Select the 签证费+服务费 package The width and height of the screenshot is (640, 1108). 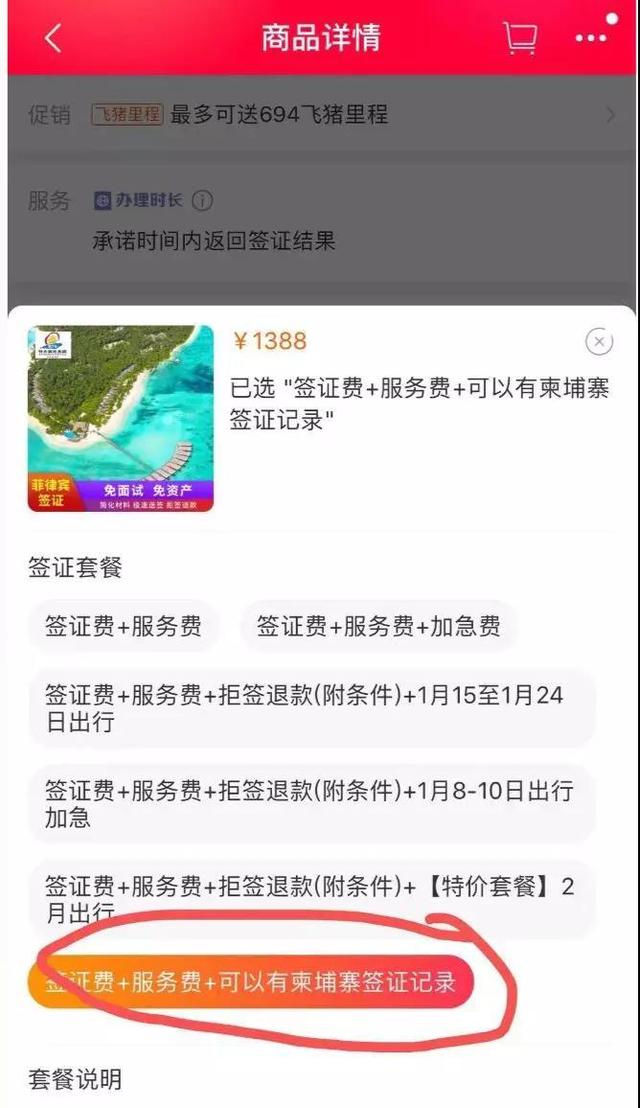[123, 627]
